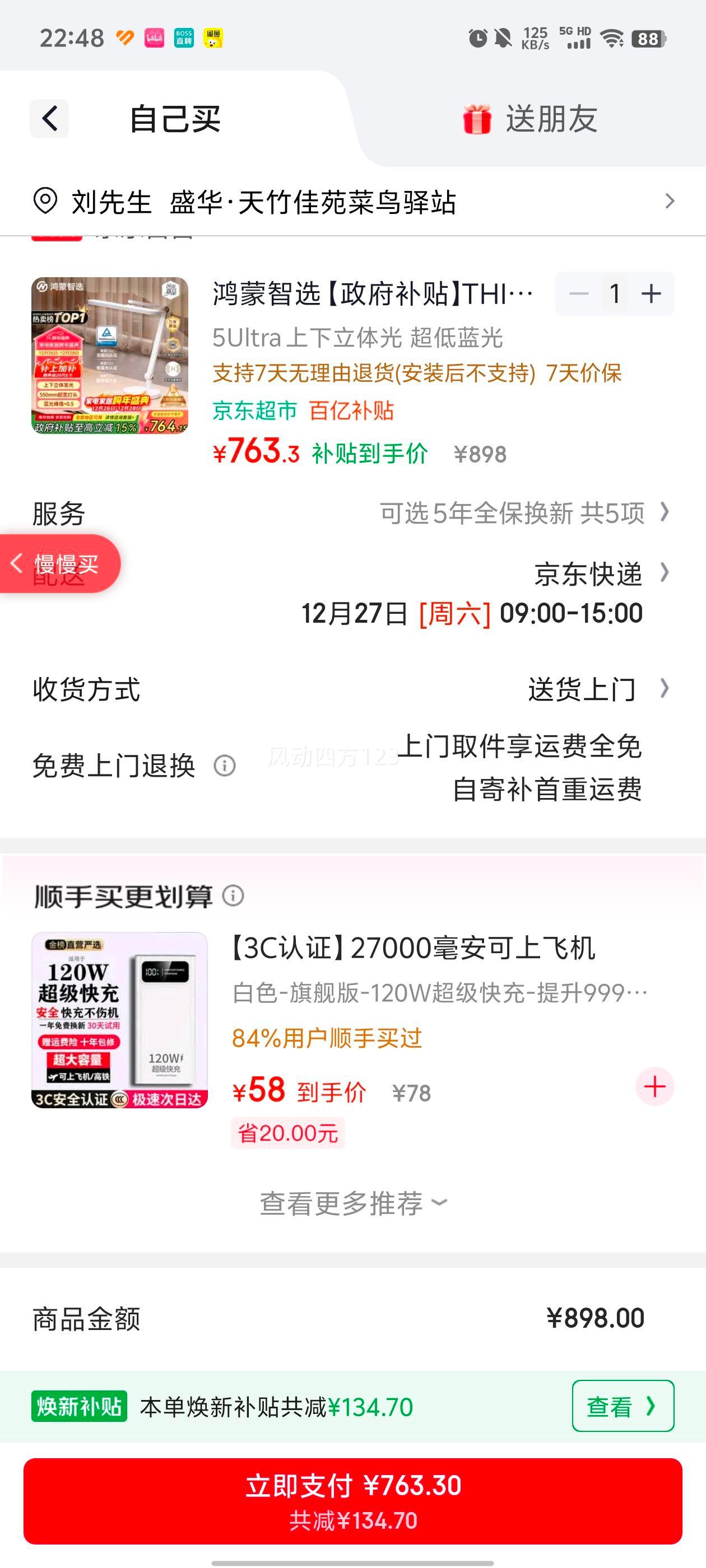
Task: Switch to the 送朋友 tab
Action: click(x=551, y=119)
